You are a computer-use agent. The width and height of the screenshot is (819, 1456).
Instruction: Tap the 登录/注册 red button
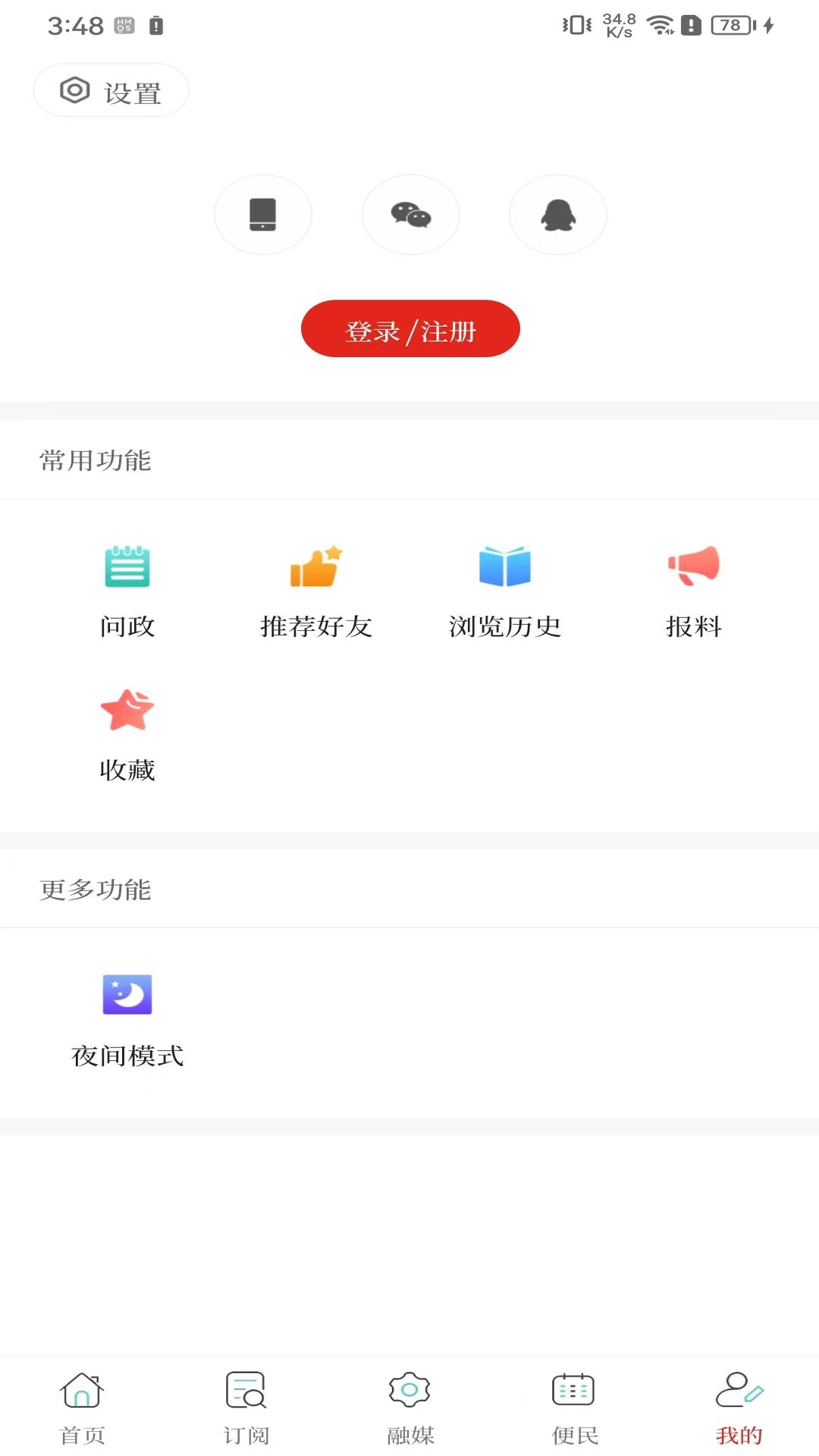point(410,328)
